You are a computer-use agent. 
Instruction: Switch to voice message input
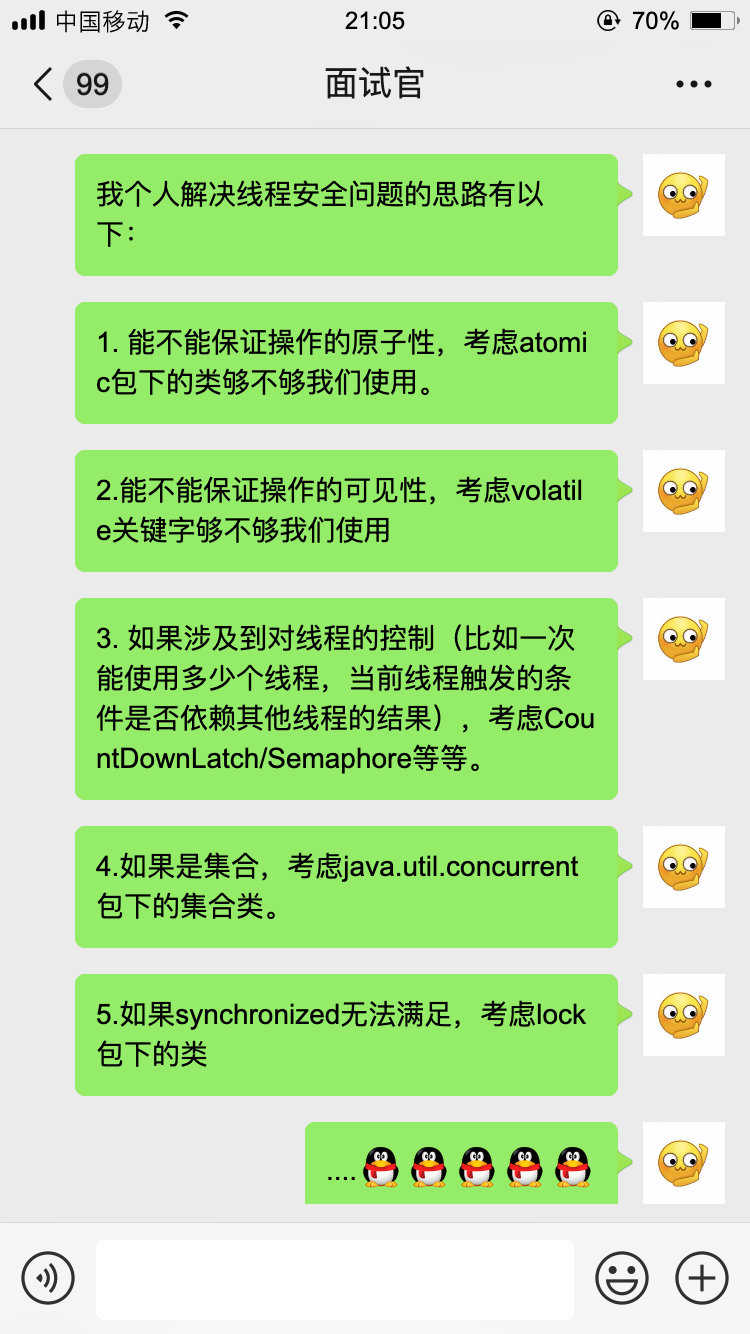(48, 1278)
